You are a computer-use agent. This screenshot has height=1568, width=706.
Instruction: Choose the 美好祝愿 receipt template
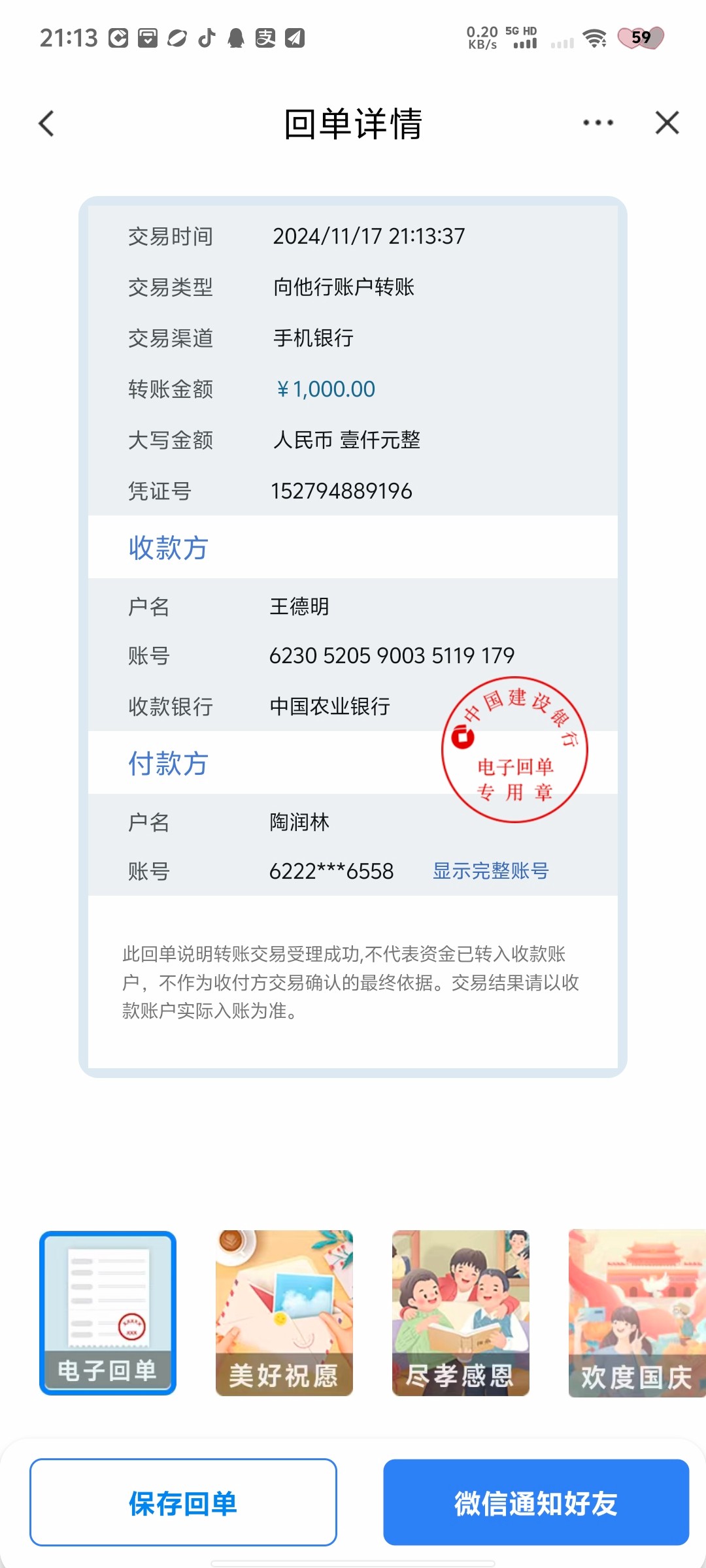point(284,1313)
